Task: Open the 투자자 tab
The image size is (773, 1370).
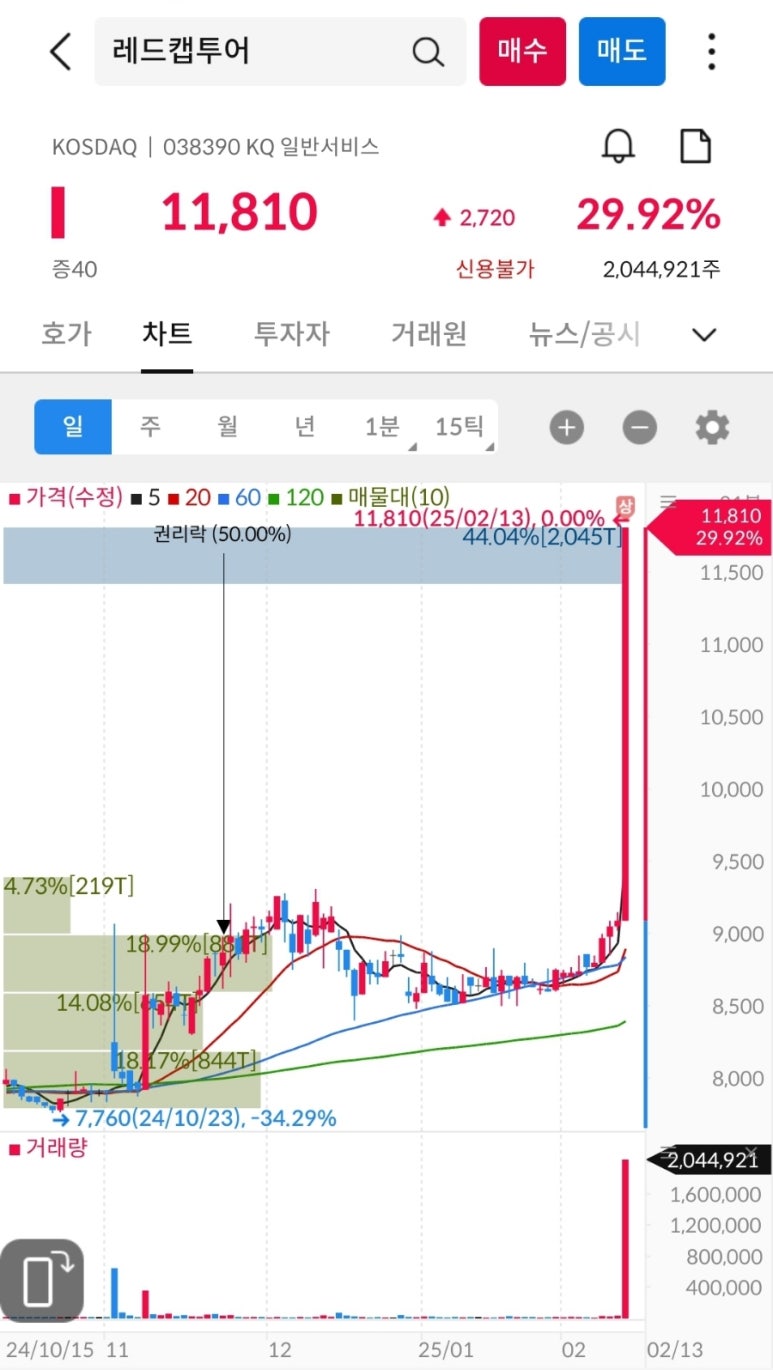Action: pos(291,334)
